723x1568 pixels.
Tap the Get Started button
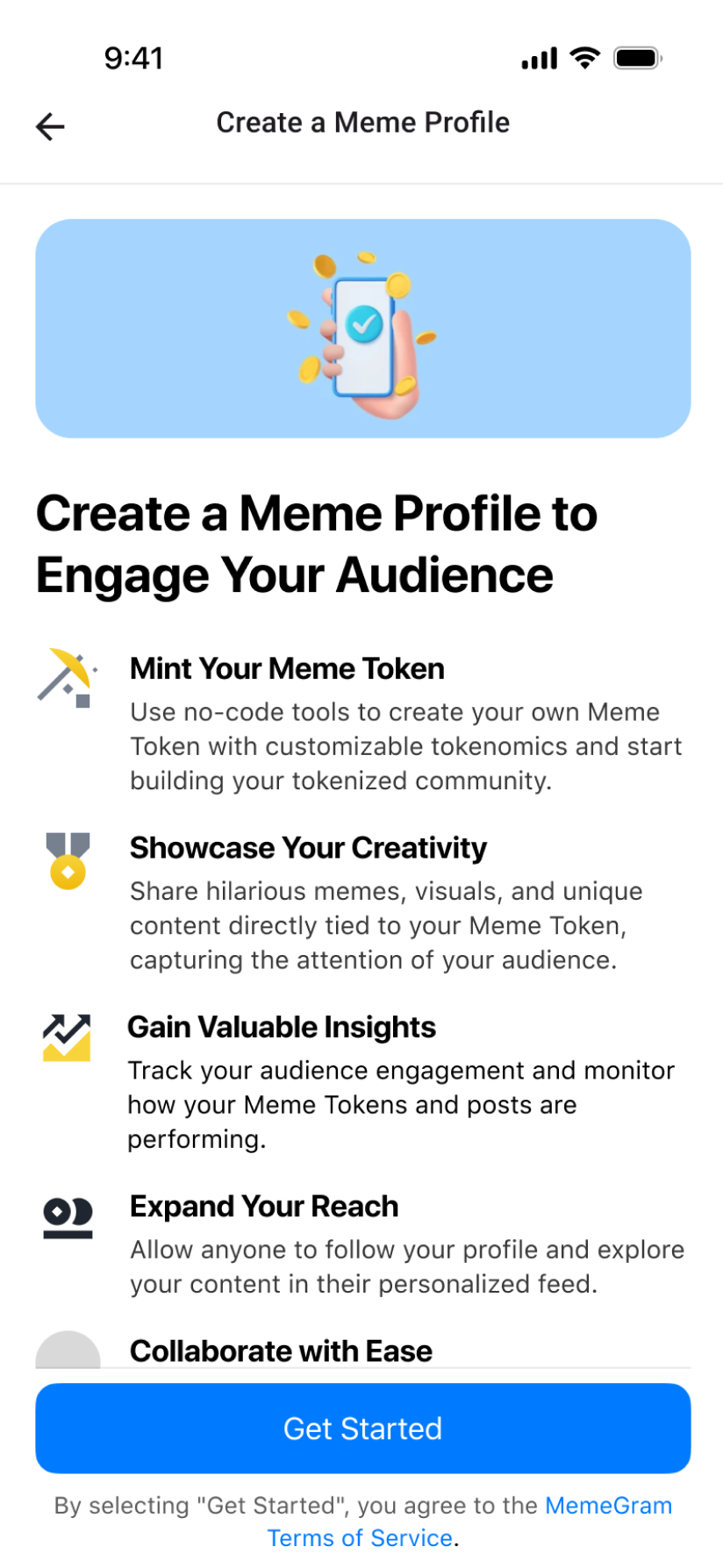coord(362,1428)
